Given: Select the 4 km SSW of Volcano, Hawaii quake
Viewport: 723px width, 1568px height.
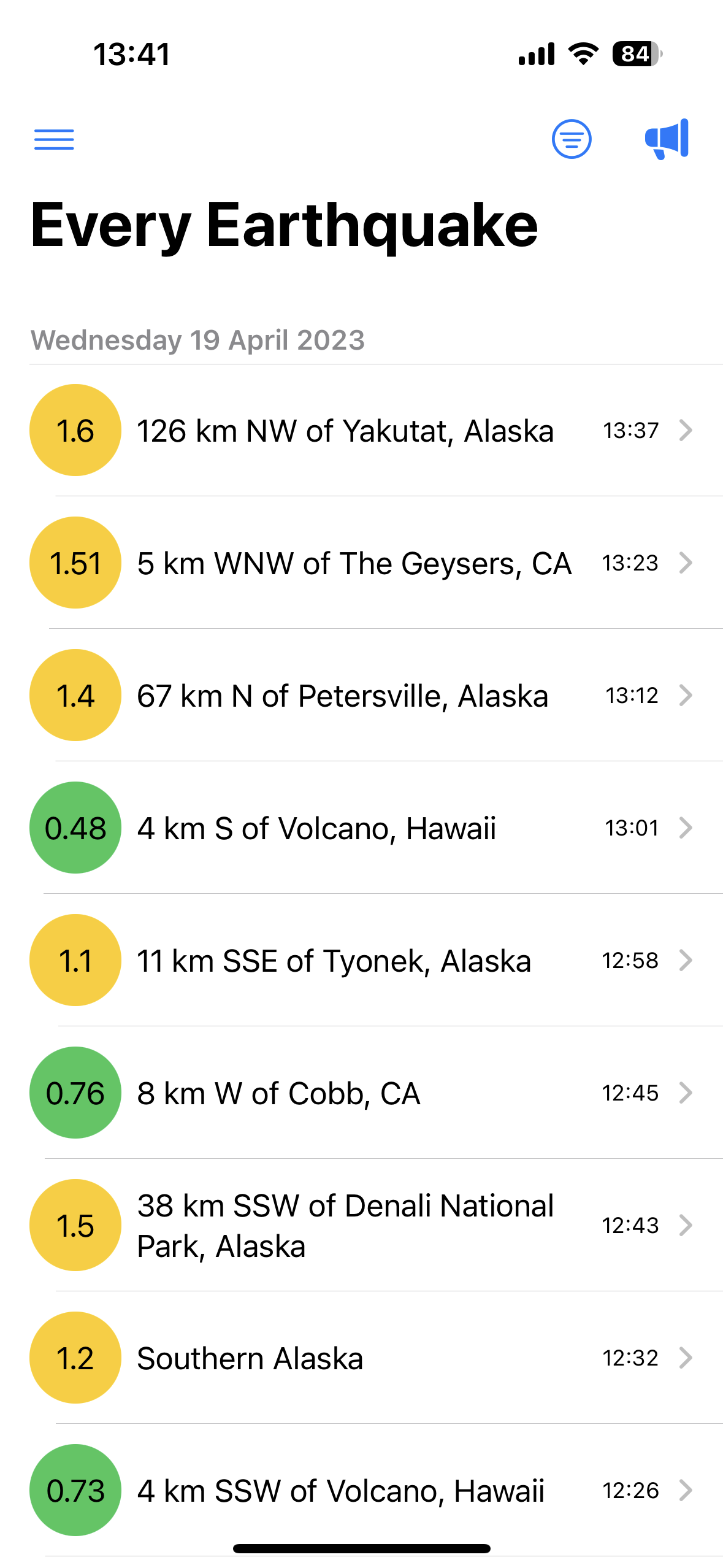Looking at the screenshot, I should pos(340,1491).
